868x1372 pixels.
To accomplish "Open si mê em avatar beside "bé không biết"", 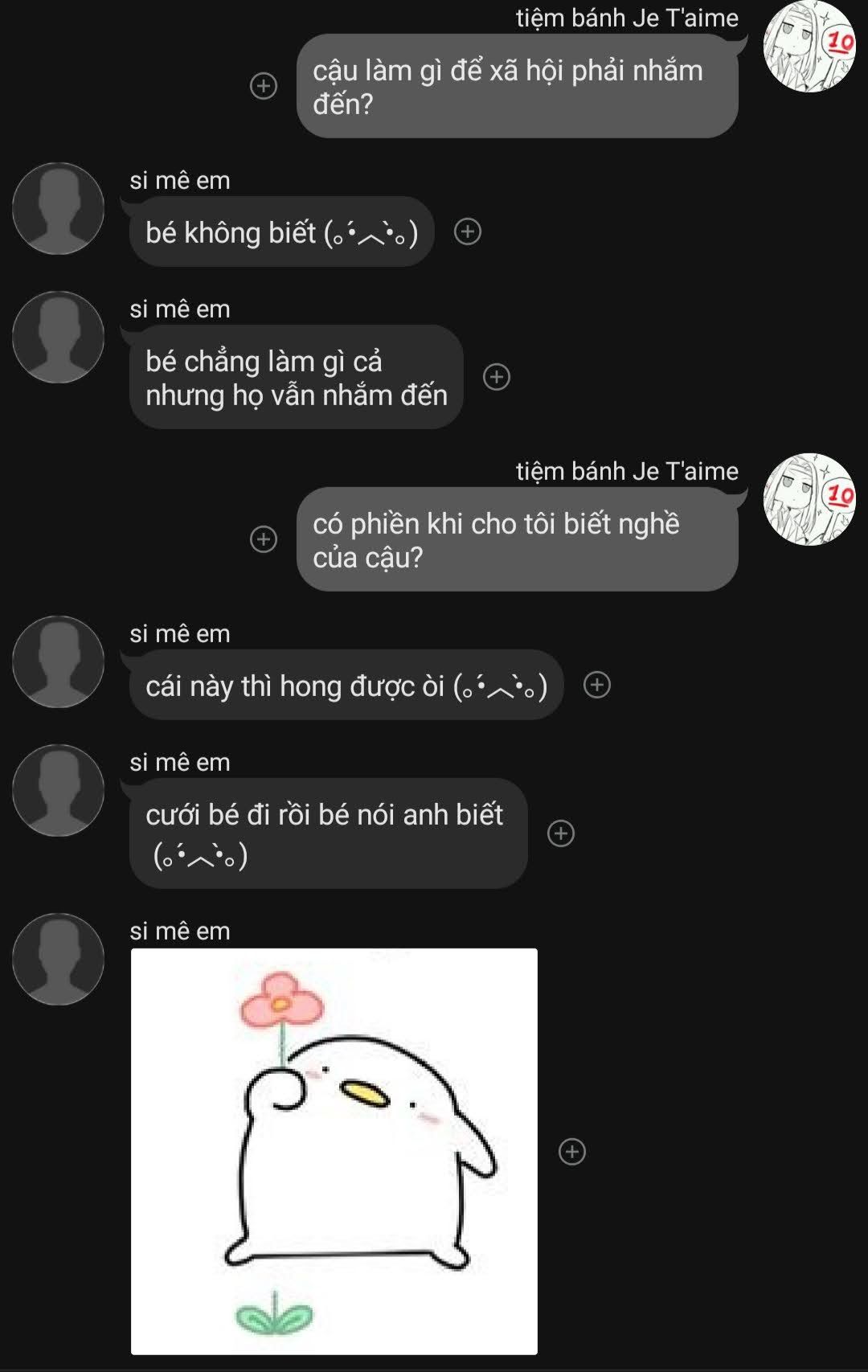I will (x=59, y=209).
